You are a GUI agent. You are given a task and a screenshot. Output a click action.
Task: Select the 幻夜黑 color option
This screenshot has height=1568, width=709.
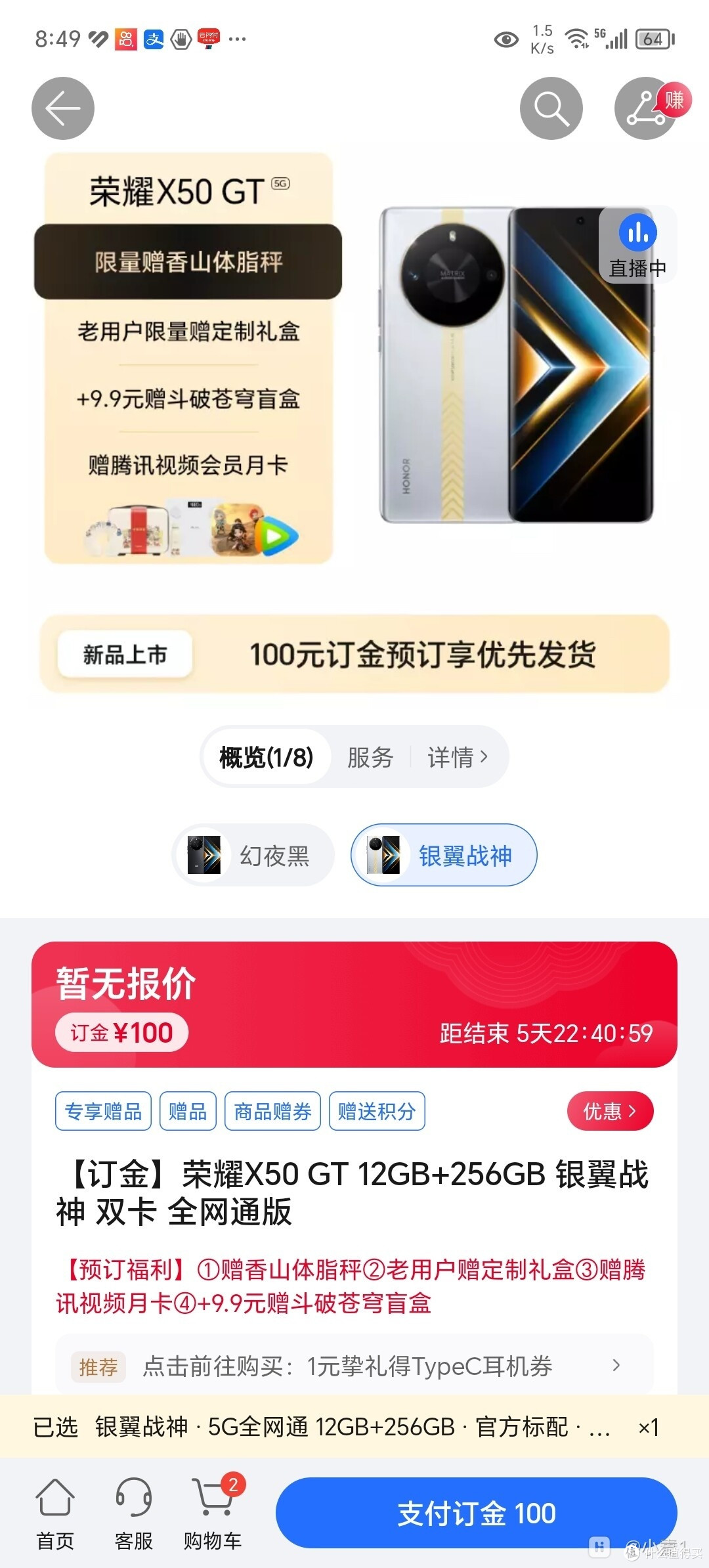(x=253, y=855)
